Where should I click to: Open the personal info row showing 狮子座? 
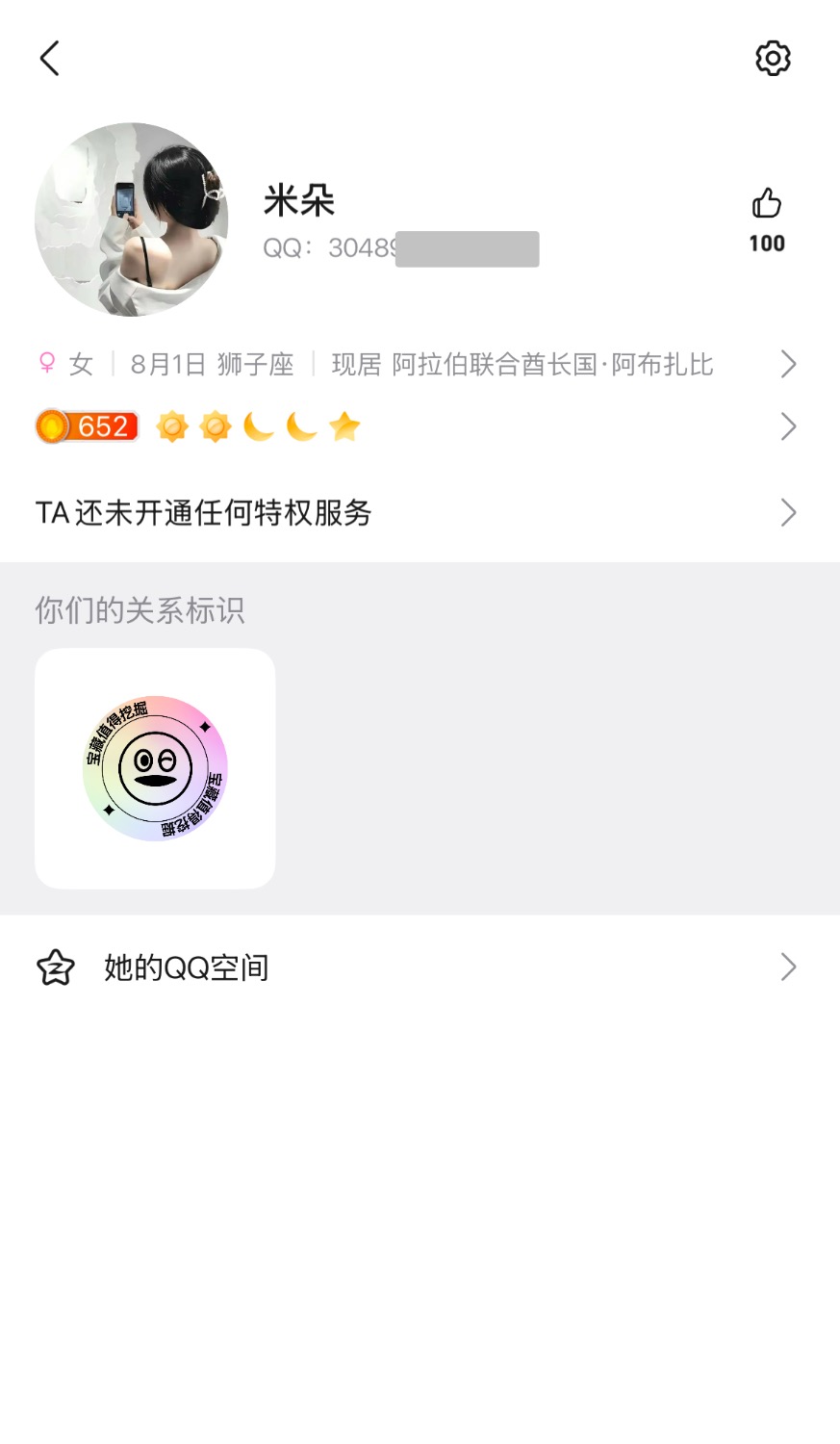[x=420, y=365]
